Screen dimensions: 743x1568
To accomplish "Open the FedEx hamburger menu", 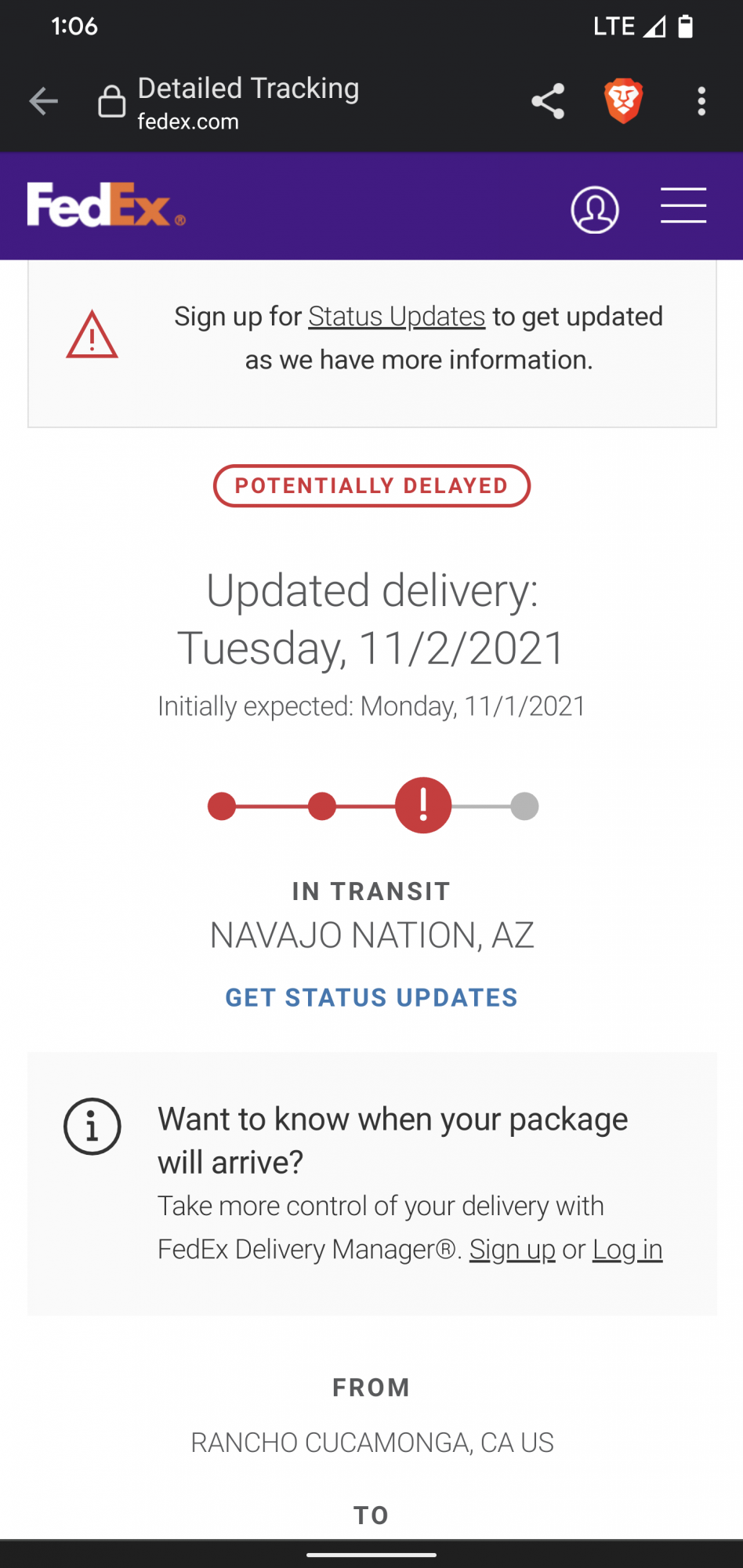I will (683, 205).
